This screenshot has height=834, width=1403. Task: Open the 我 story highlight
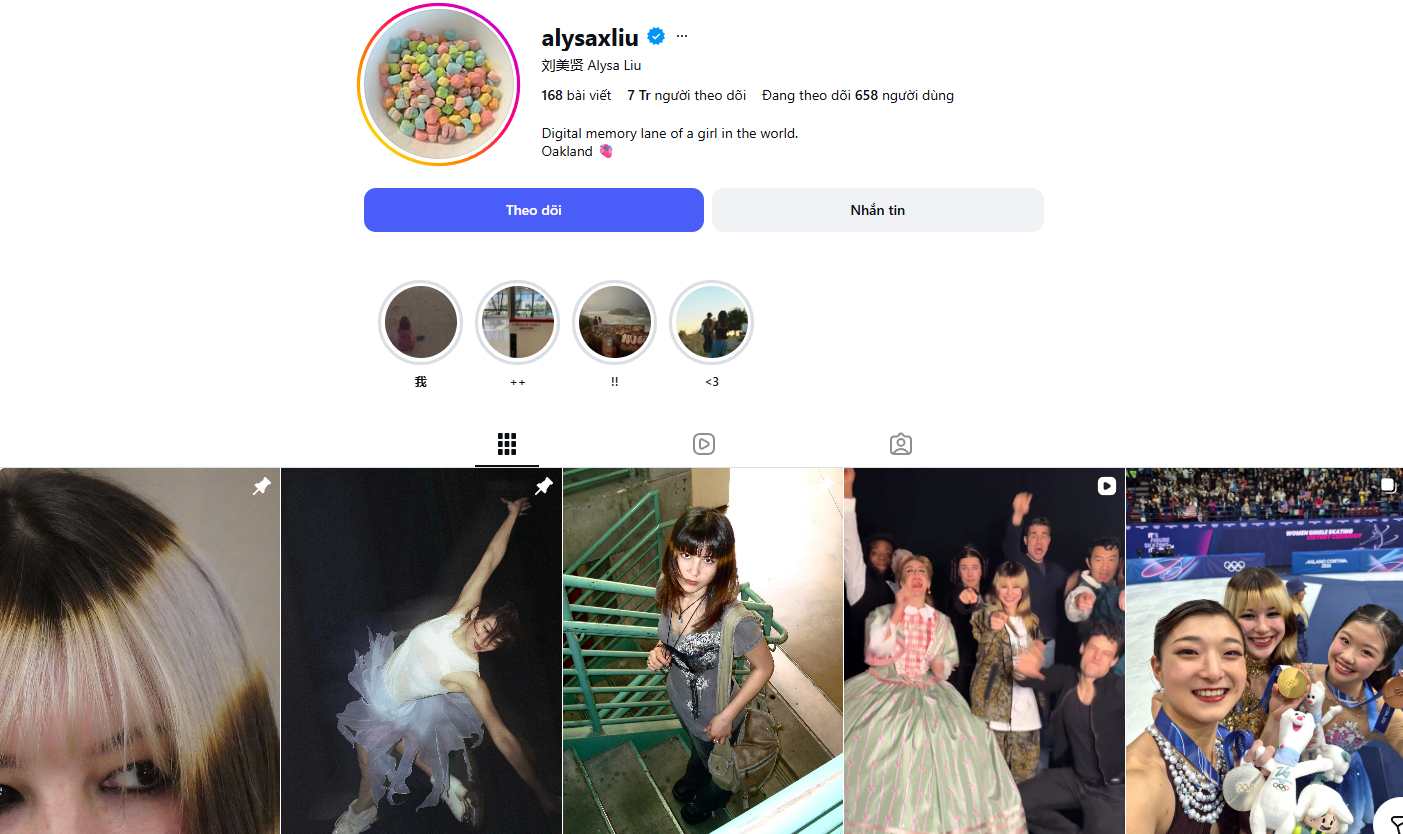tap(421, 322)
